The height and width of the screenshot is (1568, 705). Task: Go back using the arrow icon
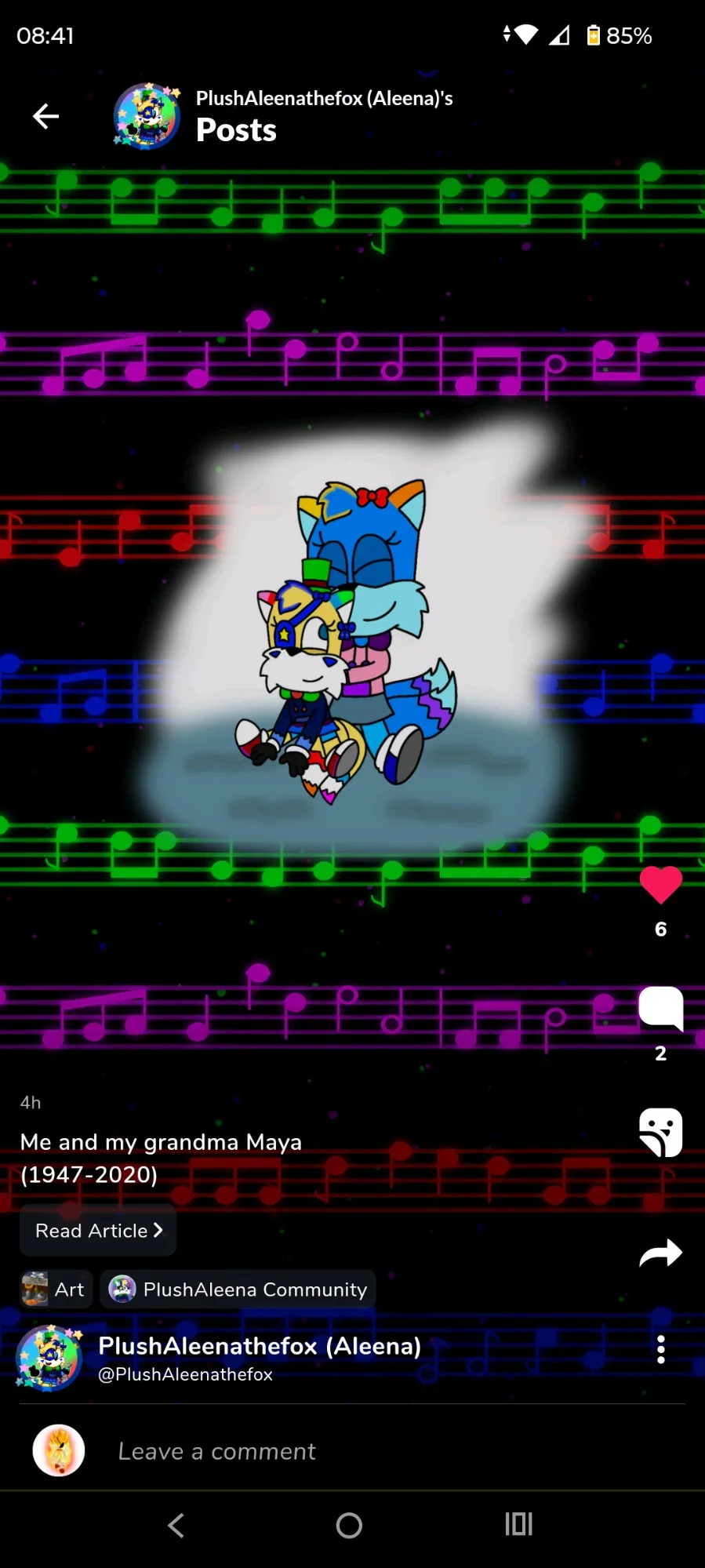pyautogui.click(x=45, y=116)
